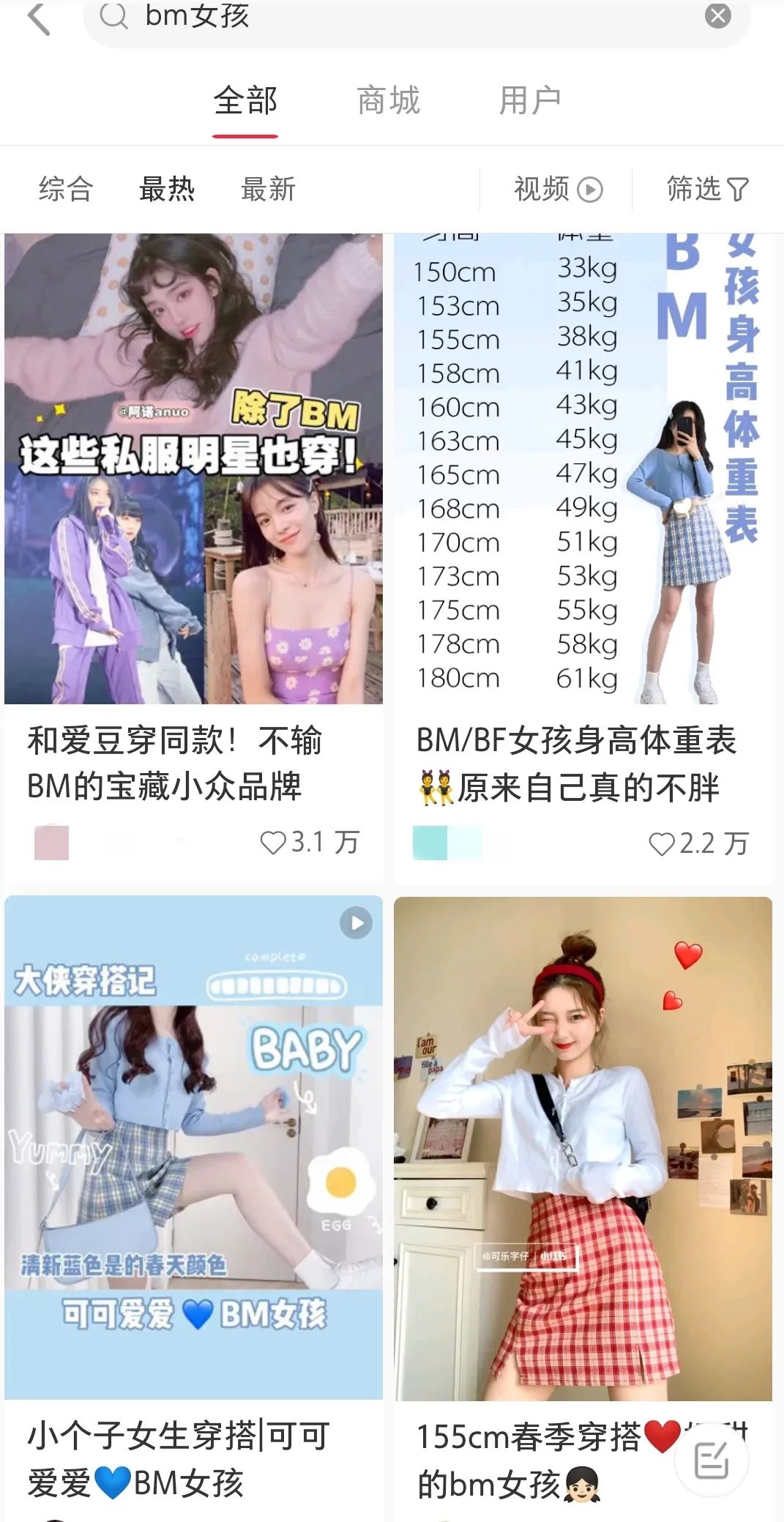Open the 小个子女生穿搭 video post

pos(193,1147)
